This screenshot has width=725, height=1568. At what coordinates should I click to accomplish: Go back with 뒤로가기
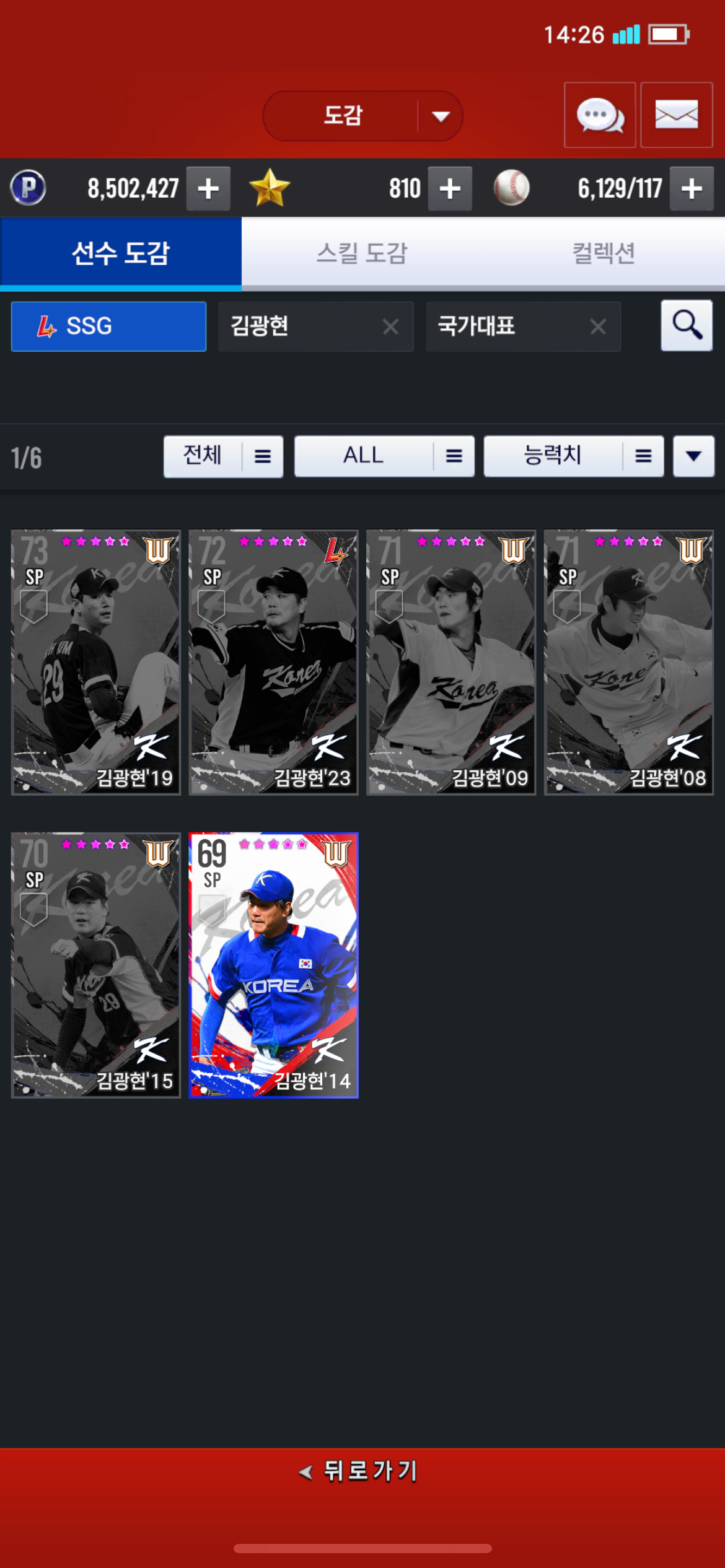(x=358, y=1471)
